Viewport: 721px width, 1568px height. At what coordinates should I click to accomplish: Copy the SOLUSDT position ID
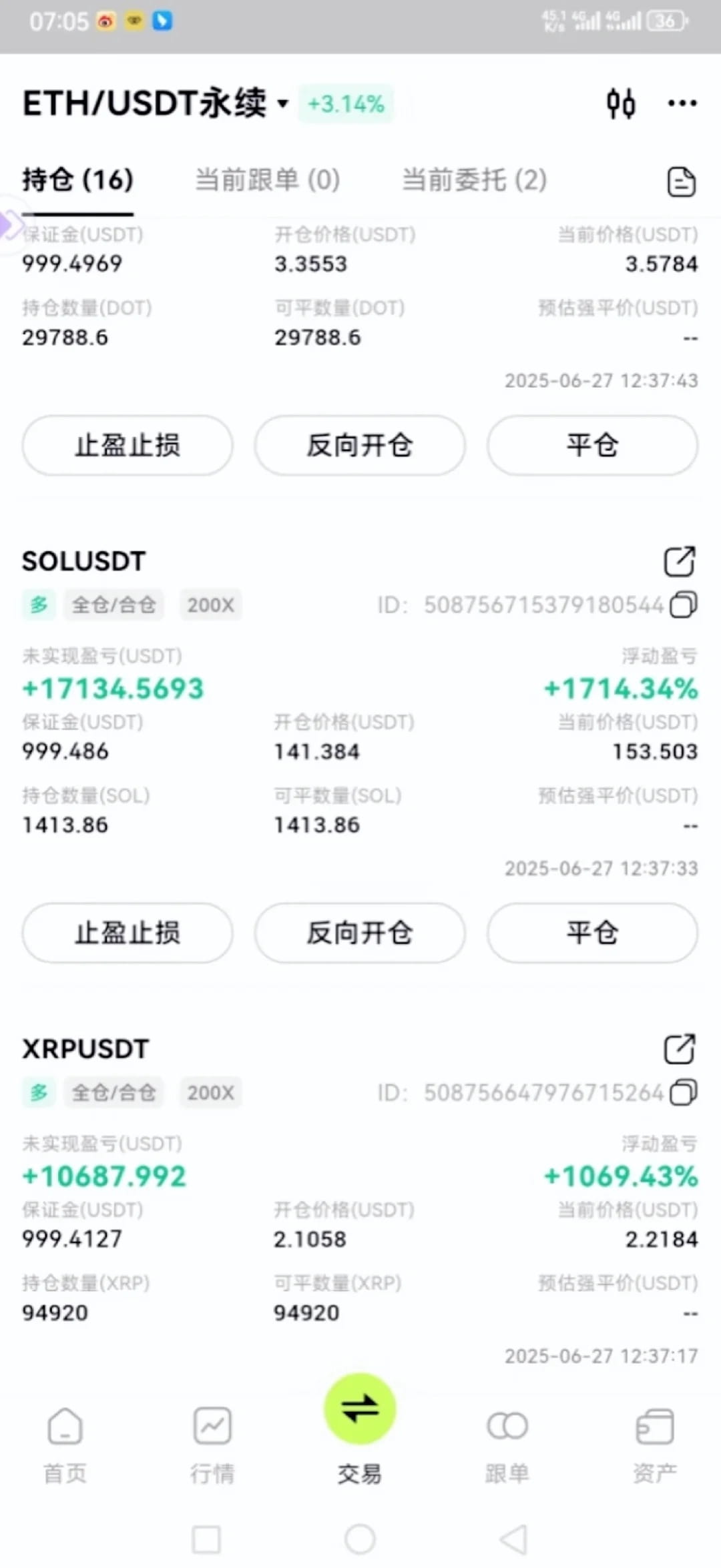[x=684, y=605]
